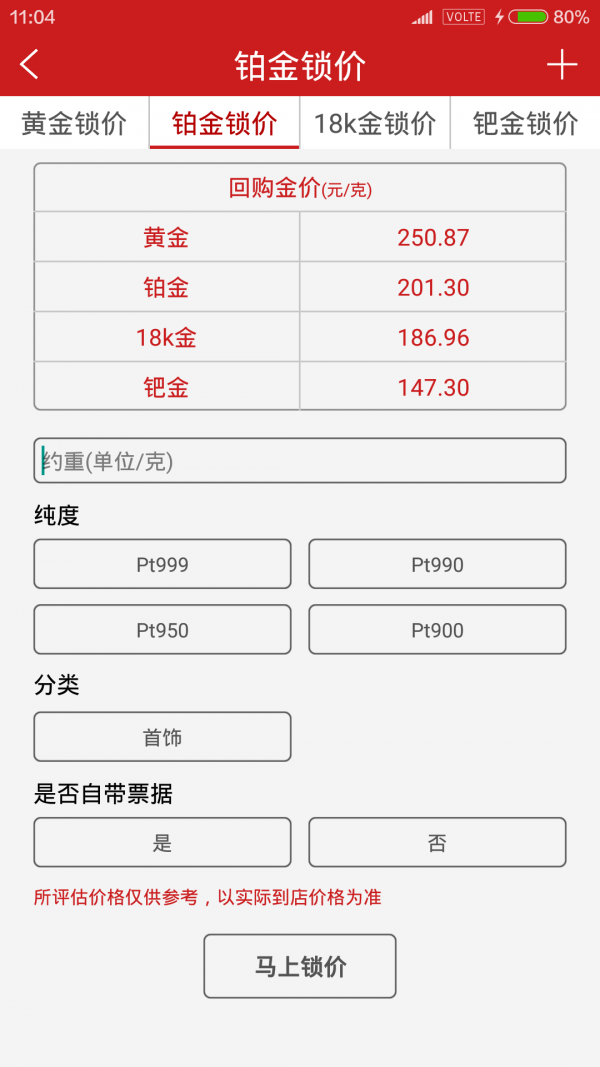The height and width of the screenshot is (1067, 600).
Task: Choose Pt990 purity
Action: point(437,564)
